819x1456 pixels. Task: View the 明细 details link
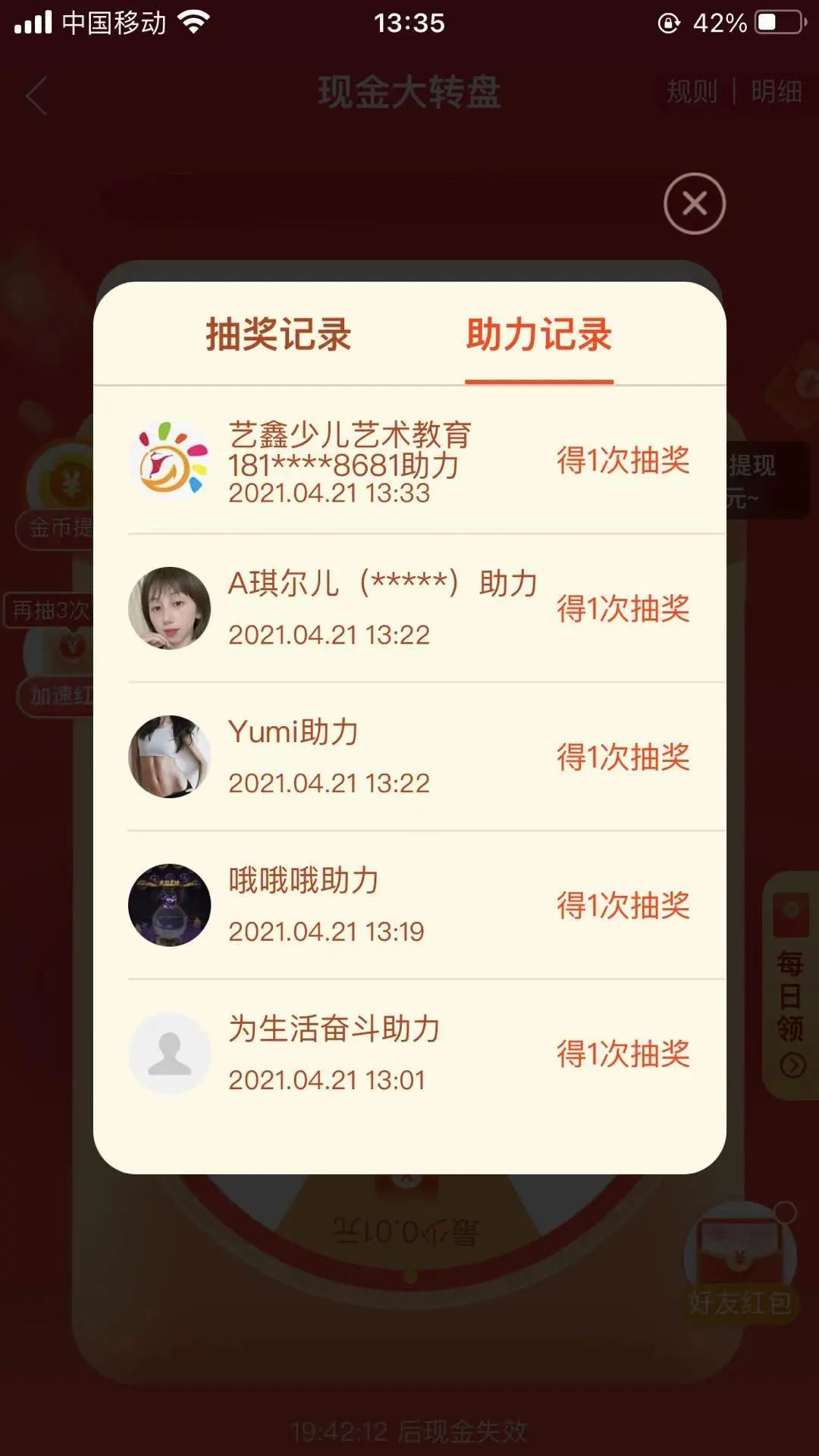[x=775, y=92]
